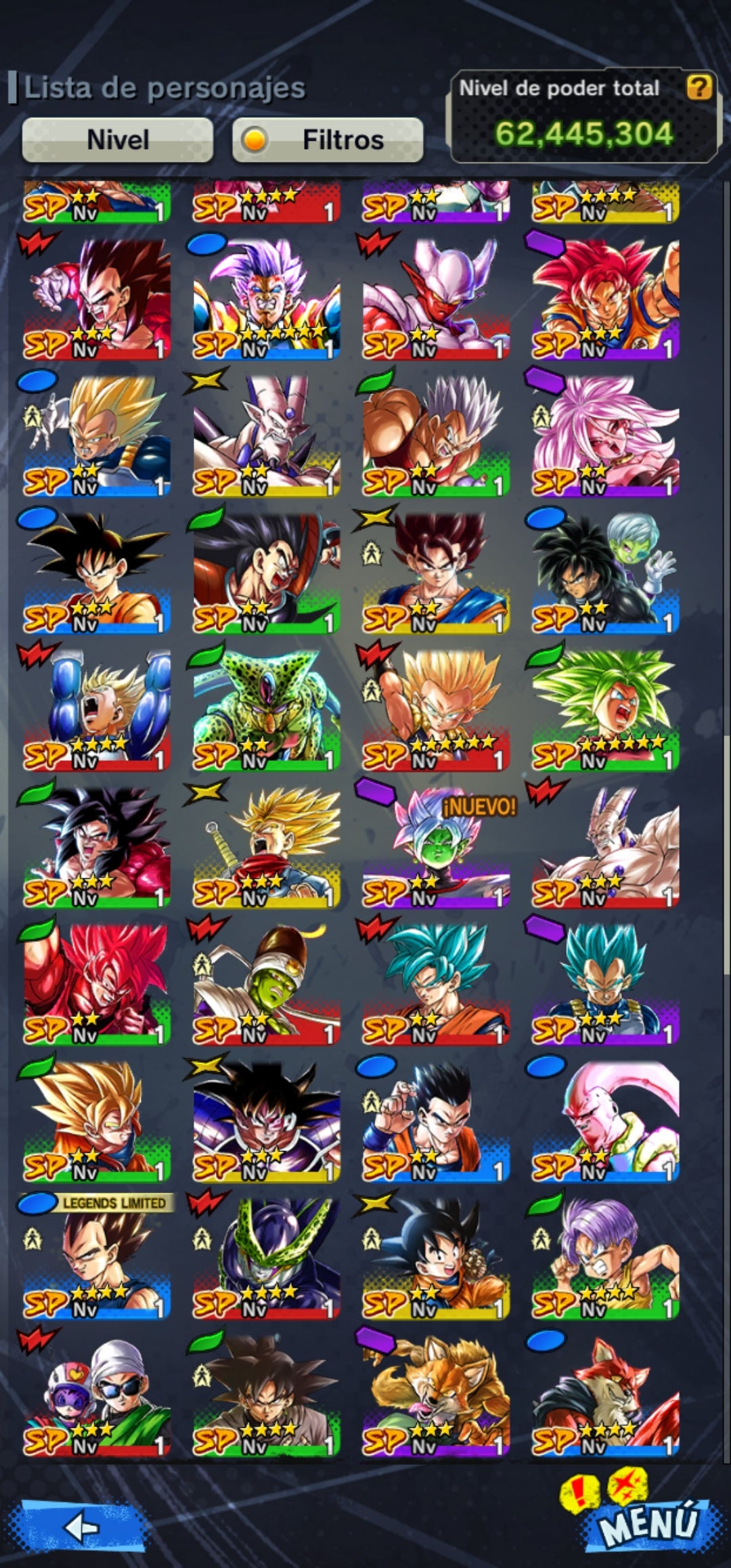The width and height of the screenshot is (731, 1568).
Task: Go back with the blue arrow
Action: point(83,1527)
